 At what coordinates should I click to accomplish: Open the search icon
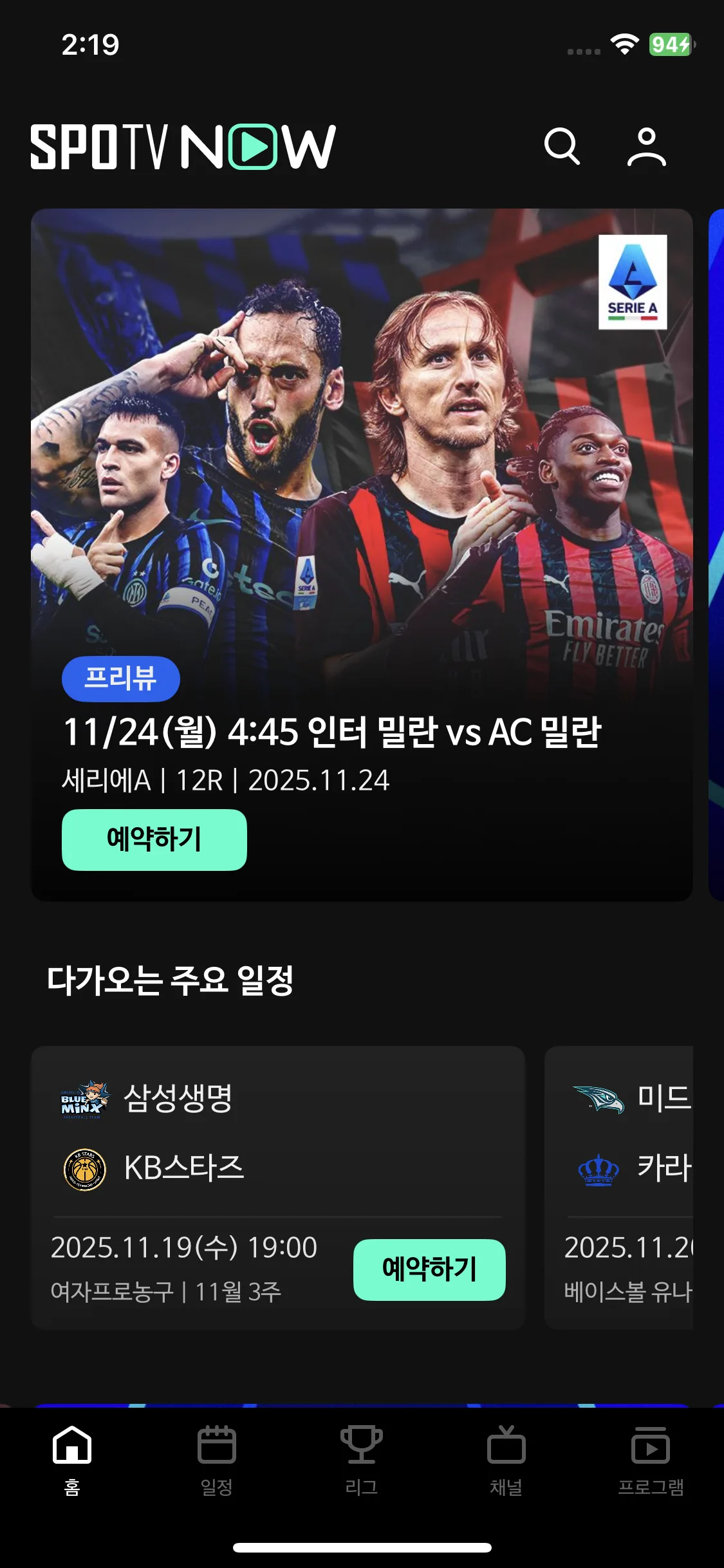click(x=562, y=146)
